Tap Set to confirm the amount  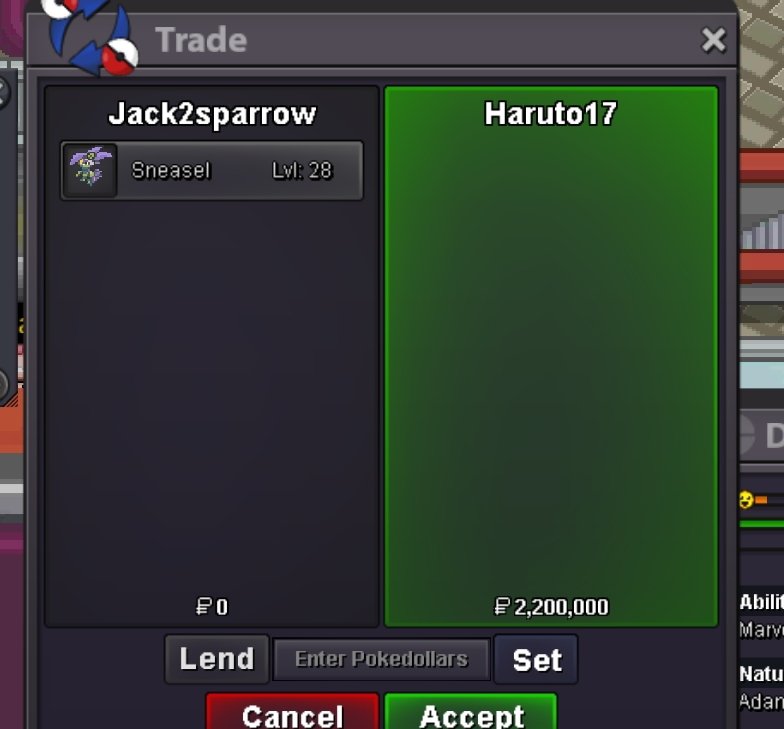coord(536,660)
